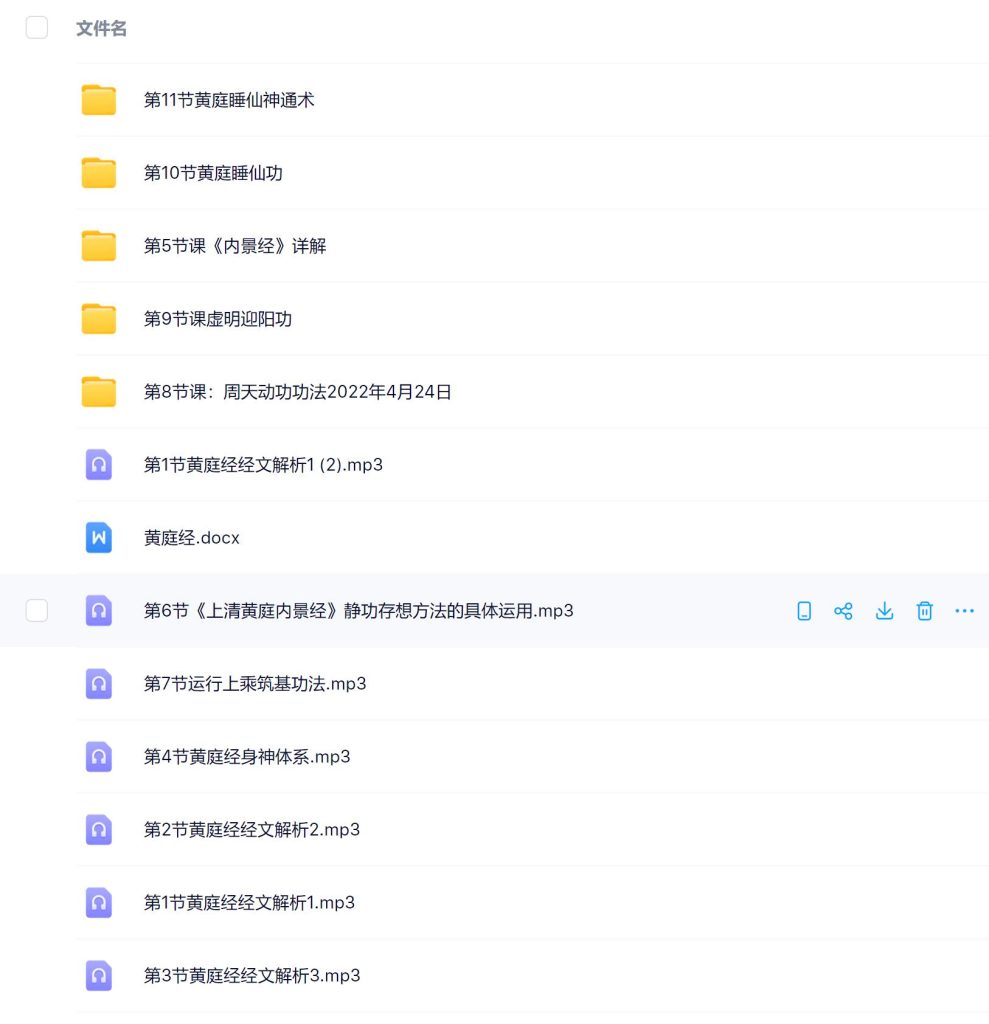Click Word icon next to 黄庭经.docx
989x1024 pixels.
98,537
